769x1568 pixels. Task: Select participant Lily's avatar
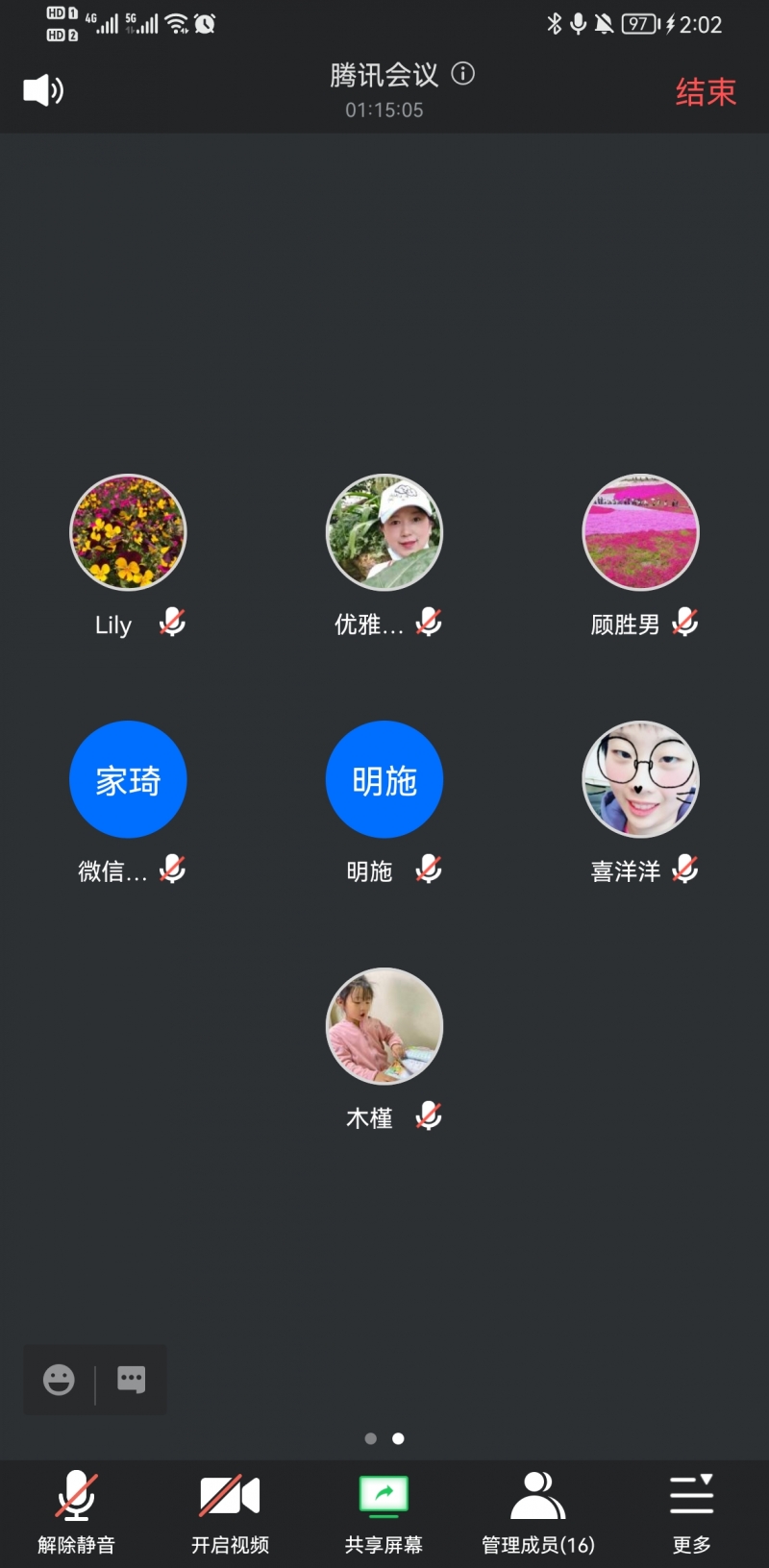pyautogui.click(x=128, y=532)
